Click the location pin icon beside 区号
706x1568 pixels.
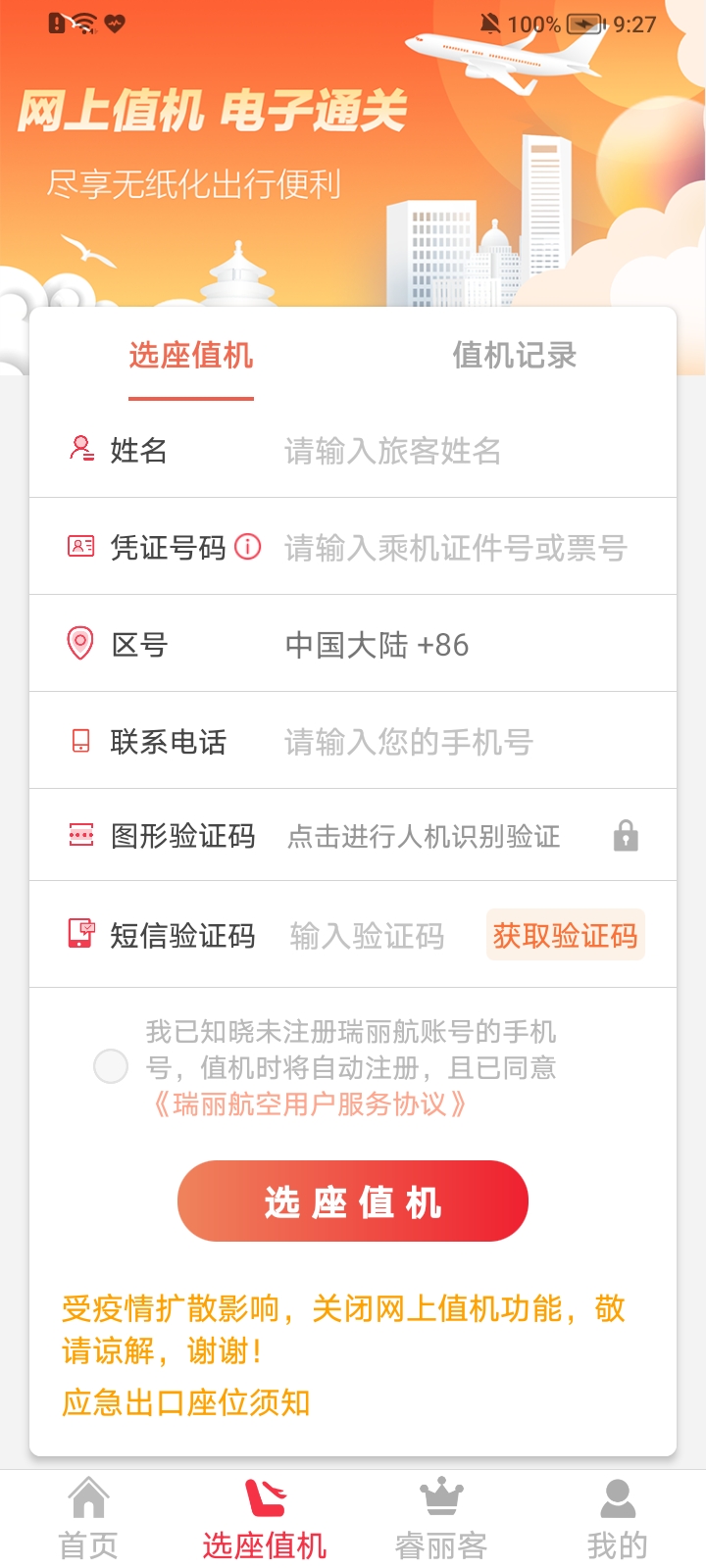pyautogui.click(x=80, y=644)
